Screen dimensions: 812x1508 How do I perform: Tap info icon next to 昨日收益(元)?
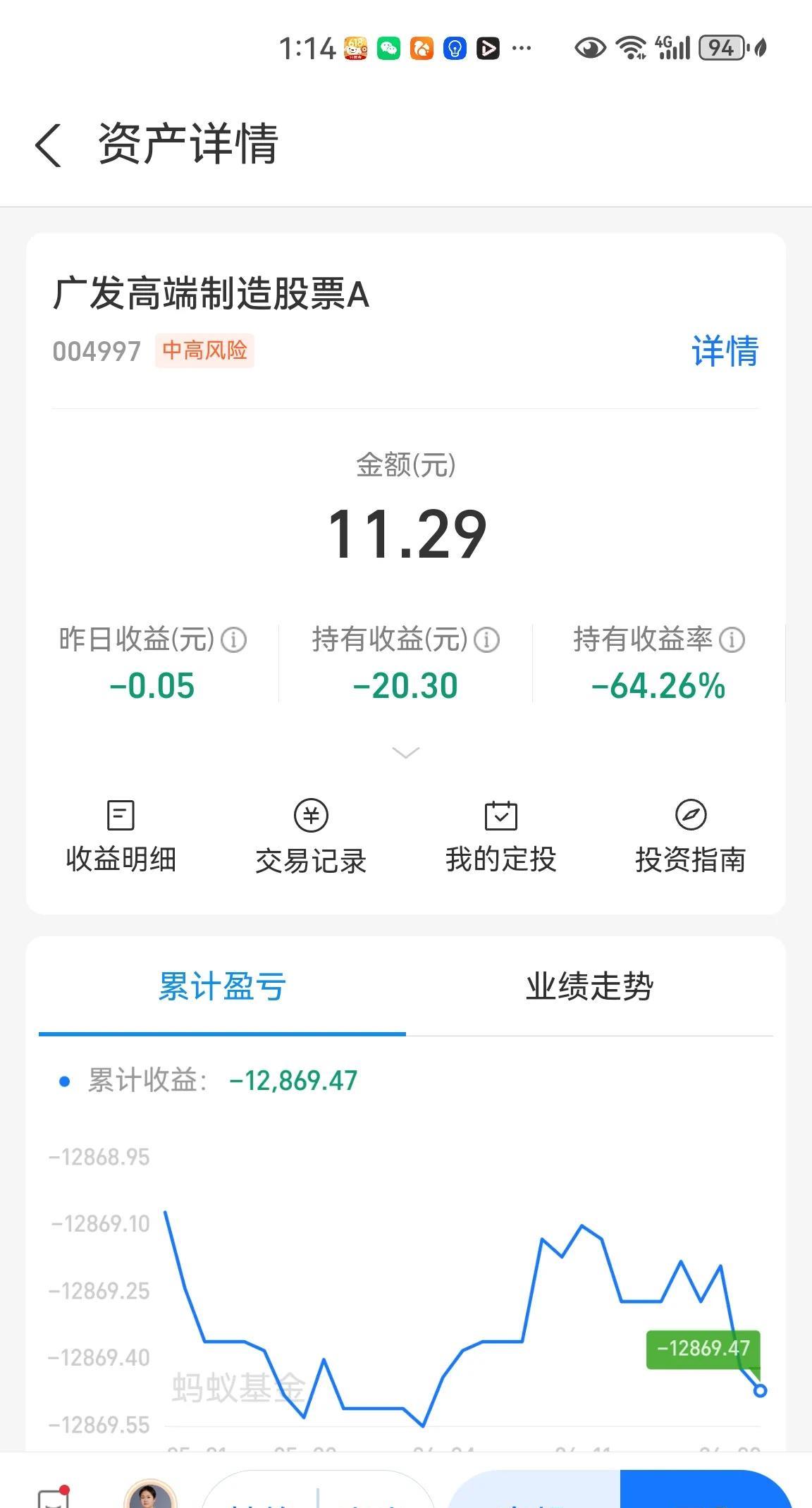pos(234,640)
